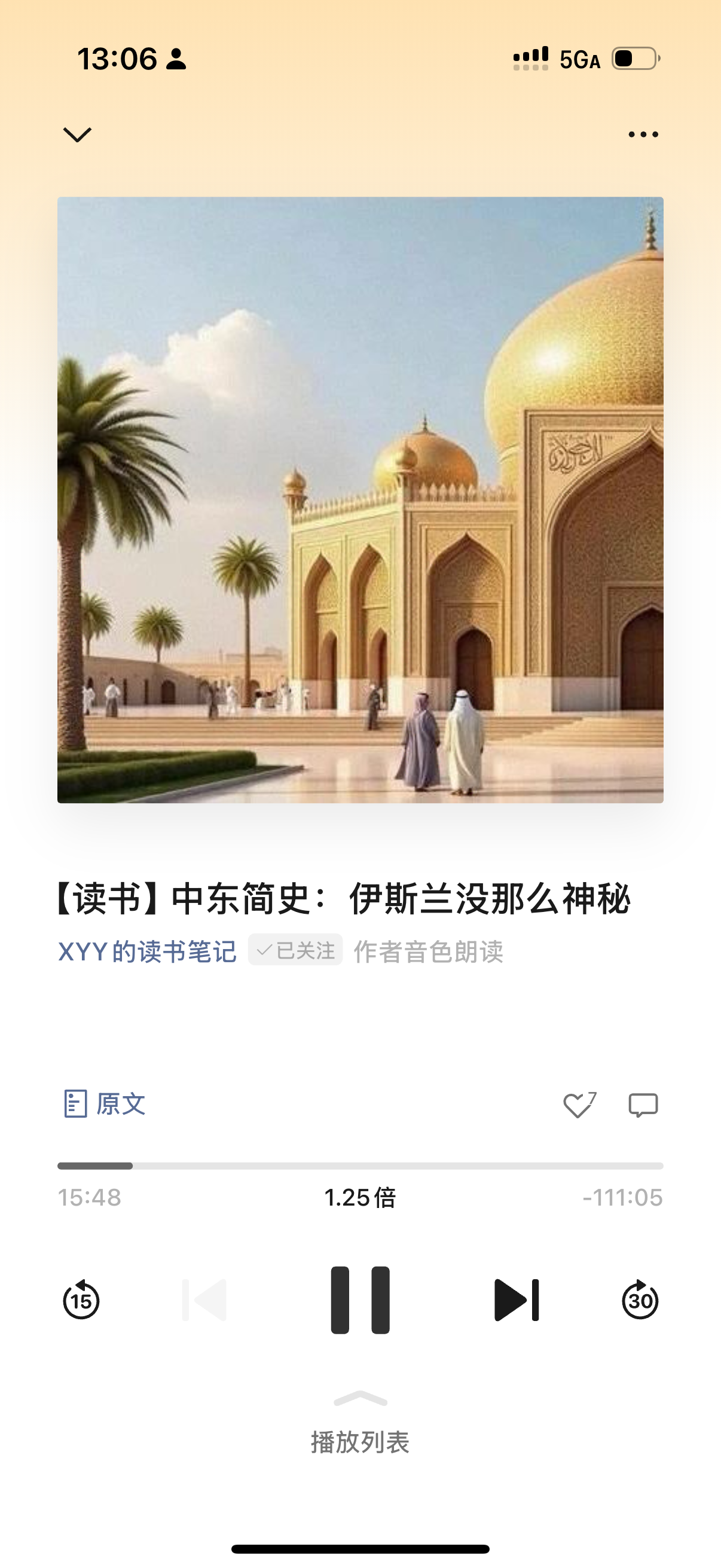Skip to the next track

click(517, 1300)
